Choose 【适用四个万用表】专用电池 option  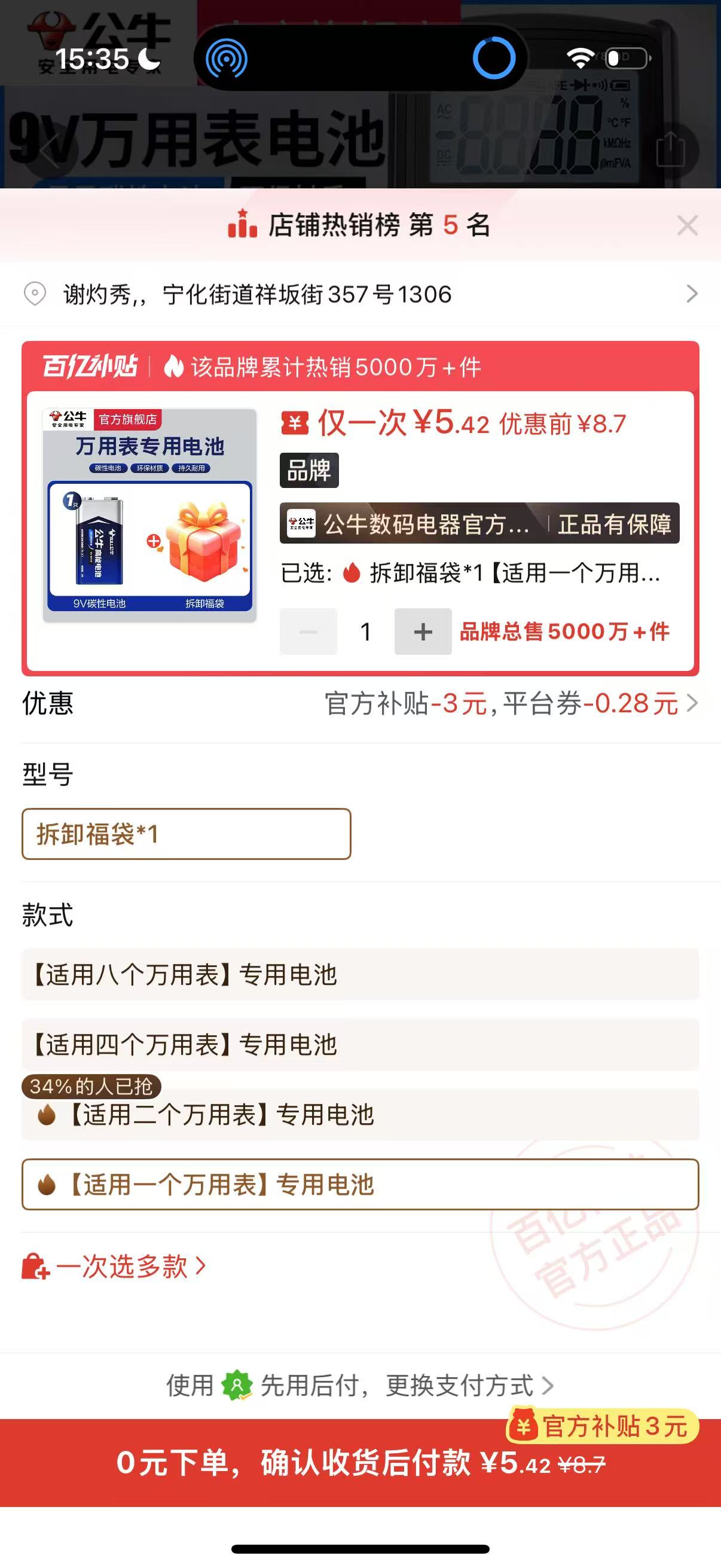point(360,1045)
